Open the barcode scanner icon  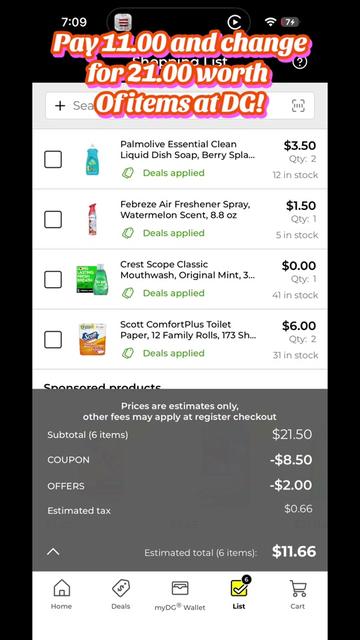click(x=298, y=106)
